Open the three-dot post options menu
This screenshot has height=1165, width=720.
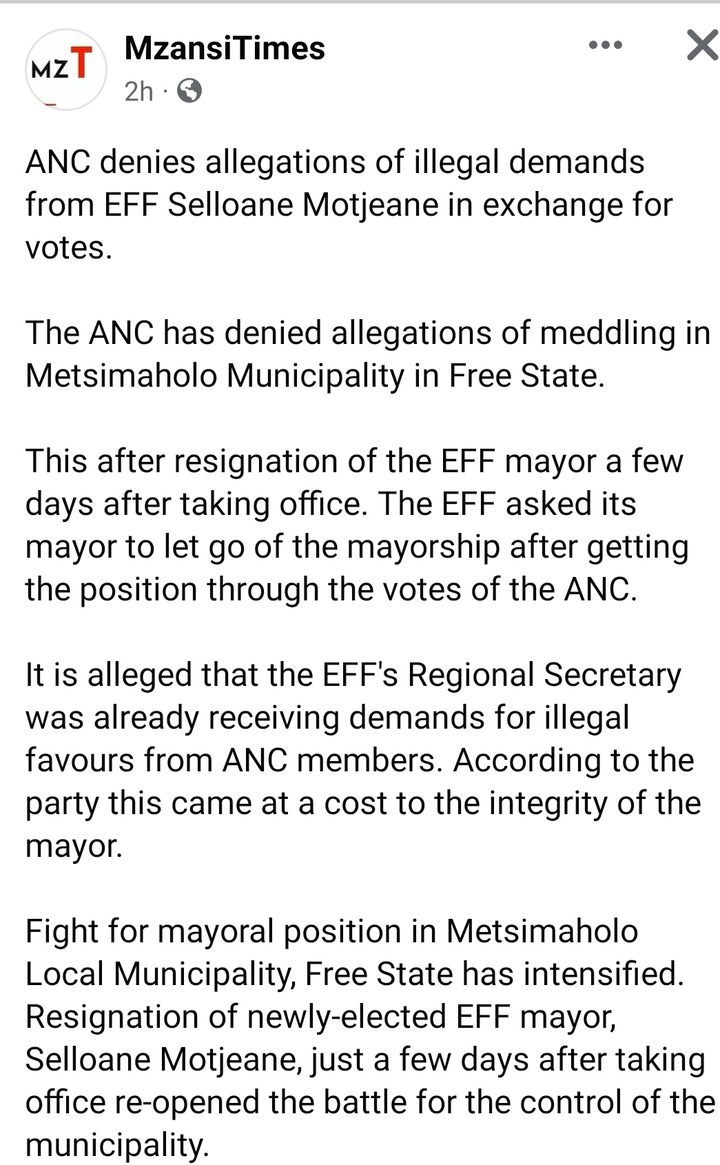(605, 45)
